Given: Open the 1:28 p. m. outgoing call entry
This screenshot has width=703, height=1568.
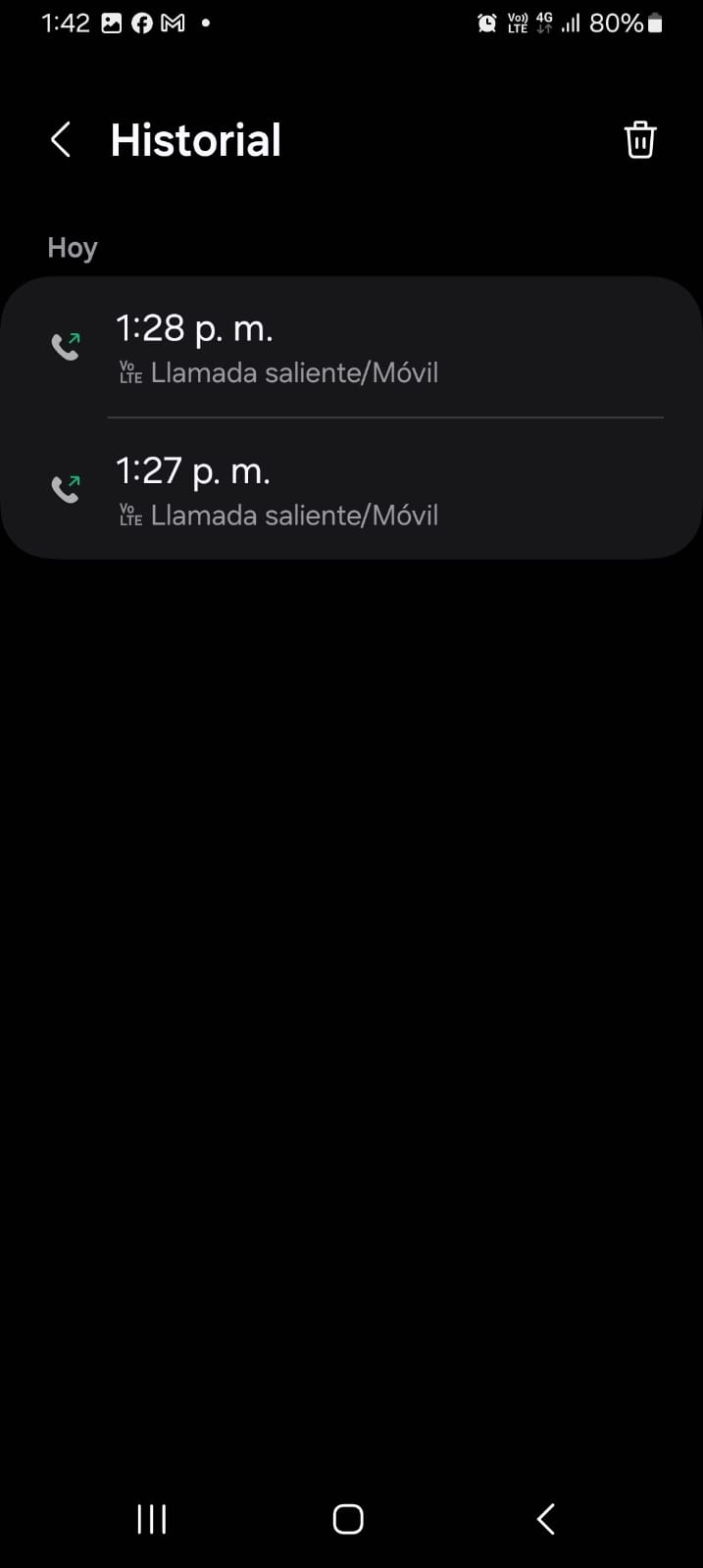Looking at the screenshot, I should (351, 348).
